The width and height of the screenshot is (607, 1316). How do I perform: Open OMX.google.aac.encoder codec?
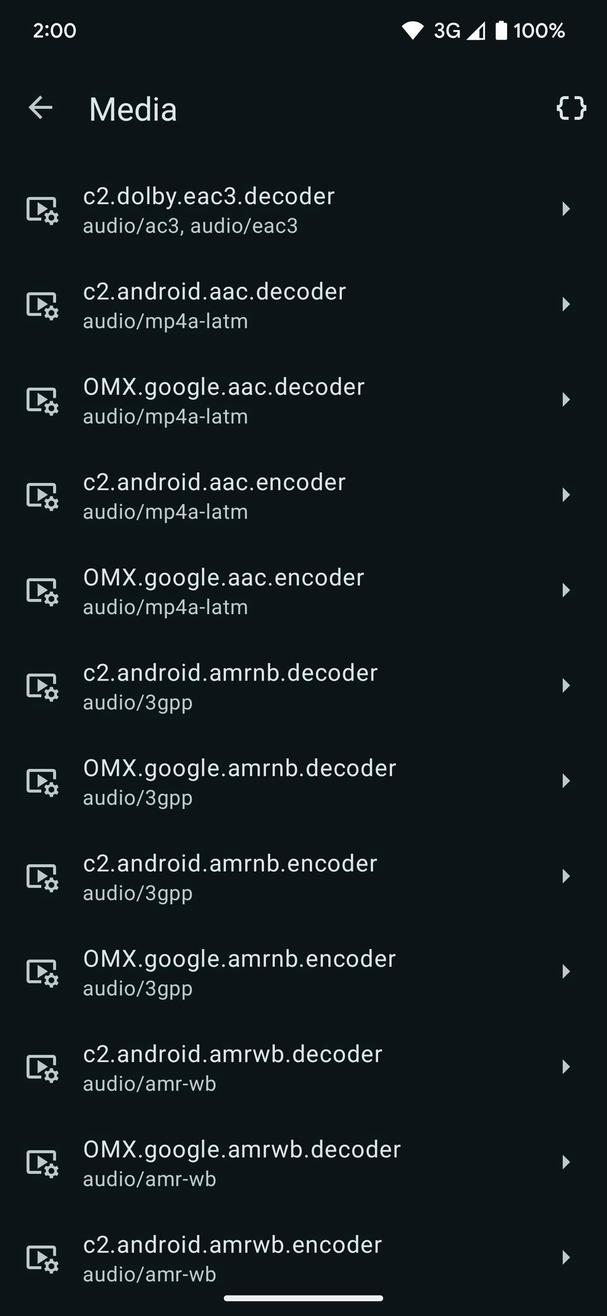coord(303,591)
